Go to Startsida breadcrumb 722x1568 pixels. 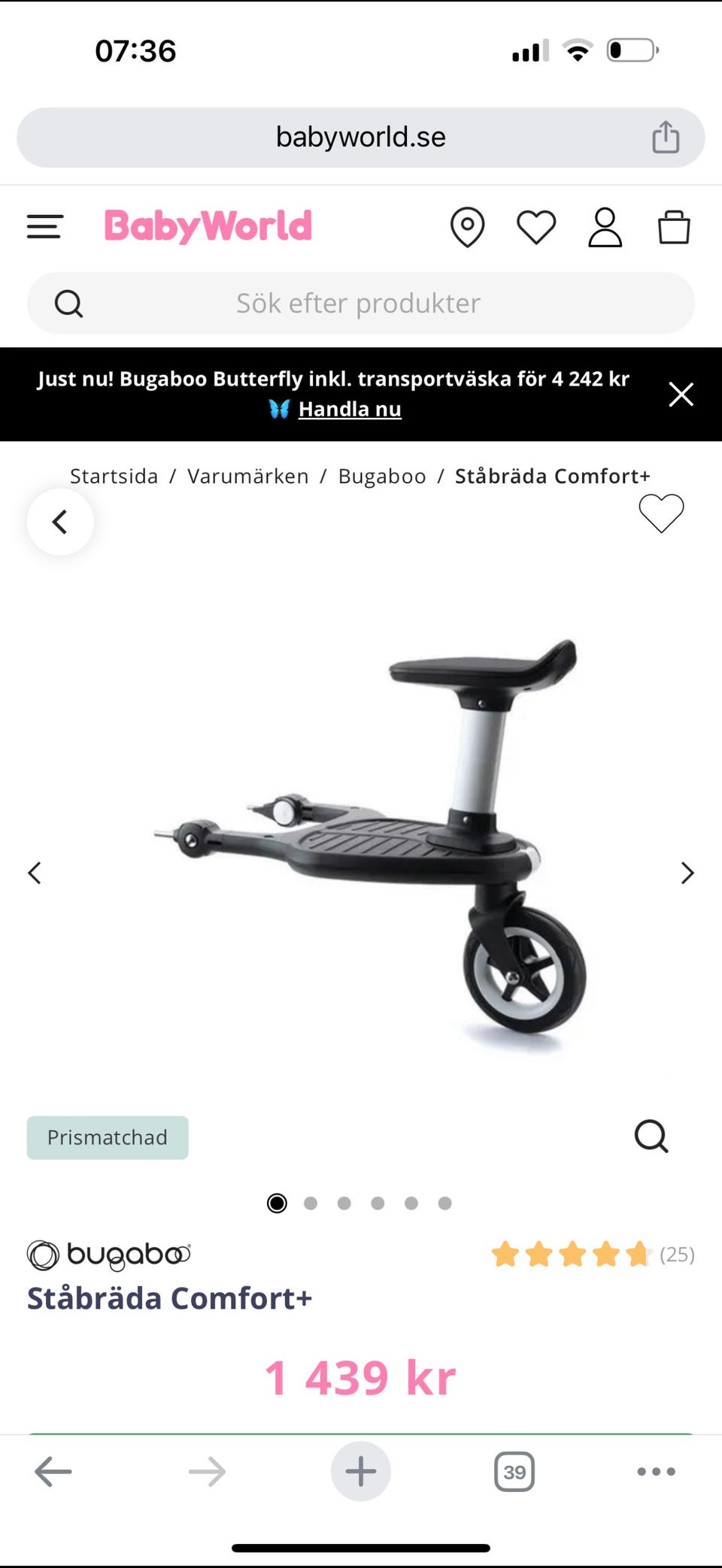pos(114,476)
